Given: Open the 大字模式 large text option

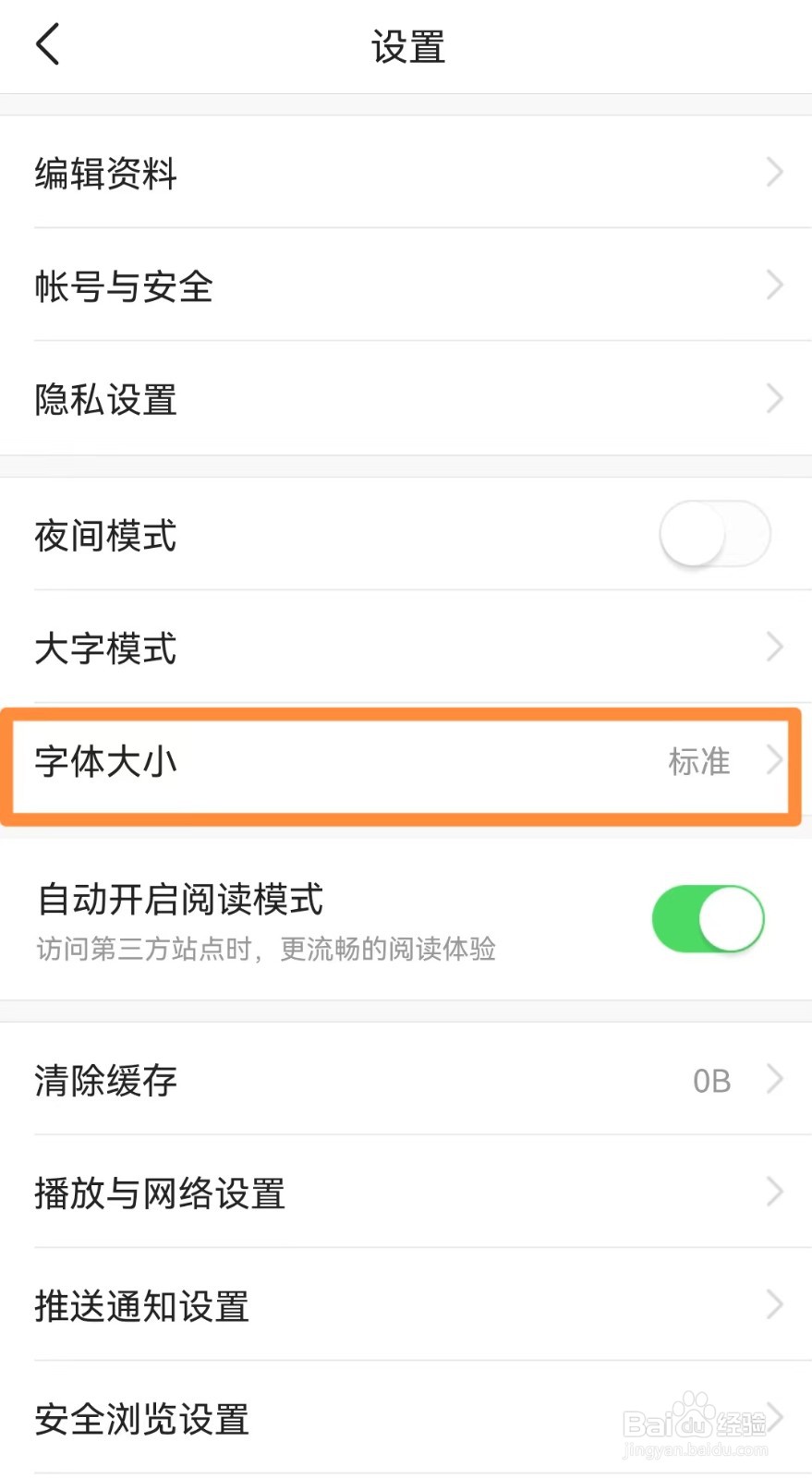Looking at the screenshot, I should point(406,648).
